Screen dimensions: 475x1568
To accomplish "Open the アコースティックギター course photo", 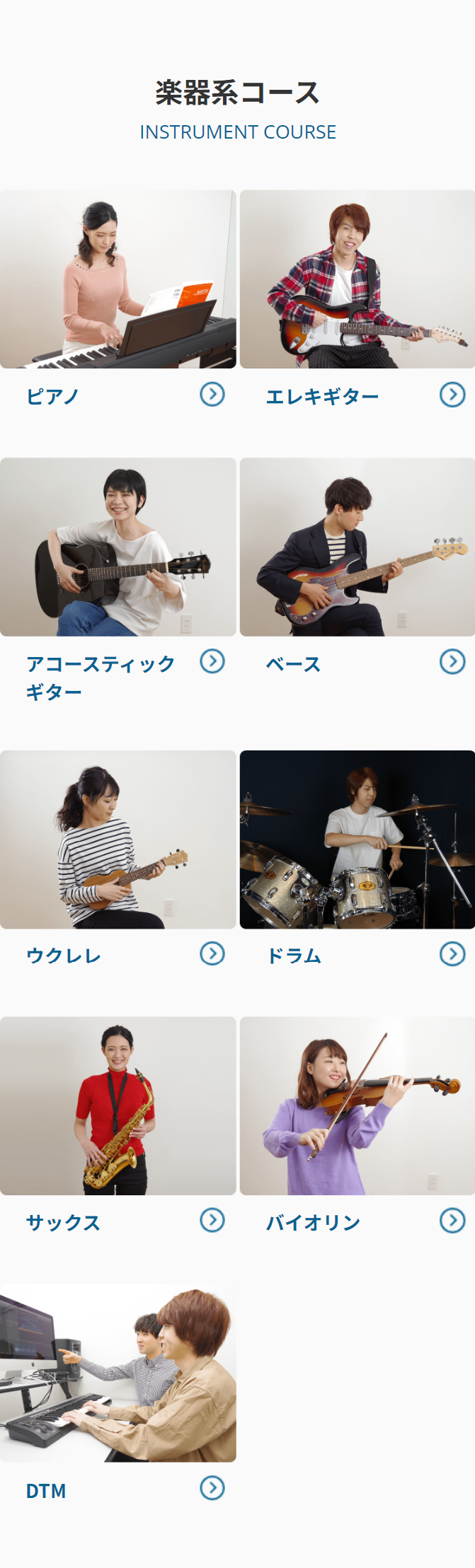I will click(118, 547).
